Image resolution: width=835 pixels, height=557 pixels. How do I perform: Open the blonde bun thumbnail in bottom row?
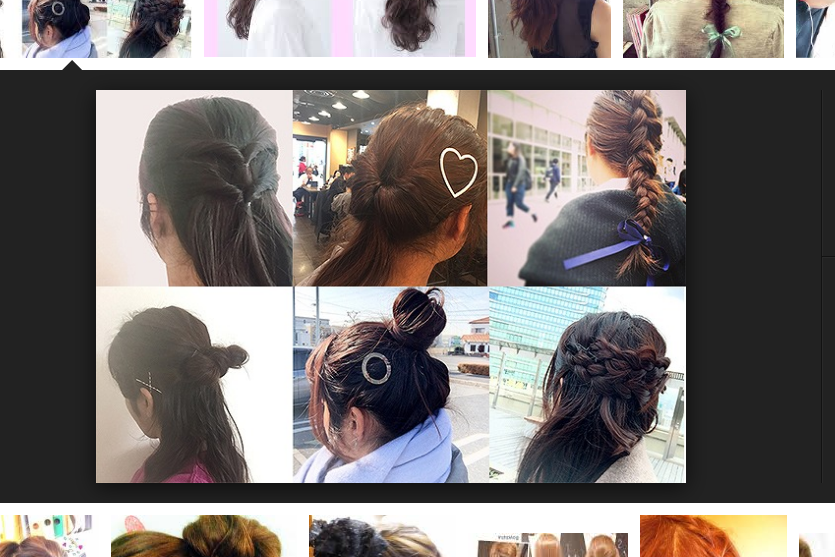click(x=203, y=537)
